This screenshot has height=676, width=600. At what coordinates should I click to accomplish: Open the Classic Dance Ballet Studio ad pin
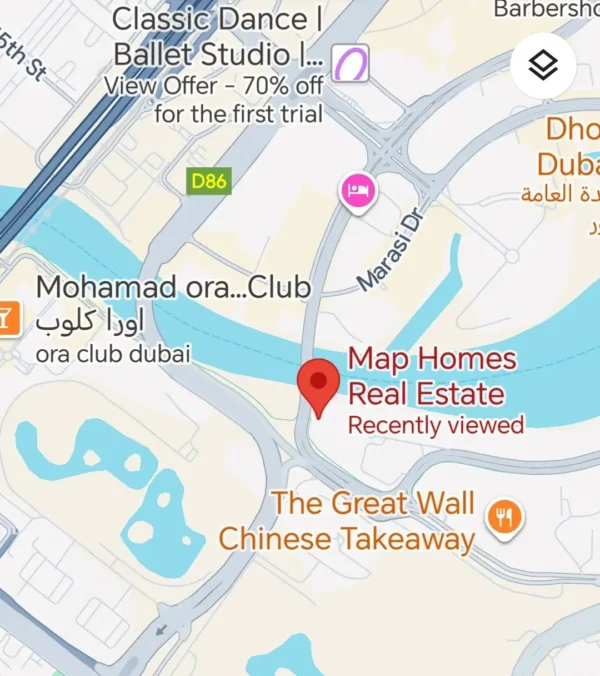[351, 64]
